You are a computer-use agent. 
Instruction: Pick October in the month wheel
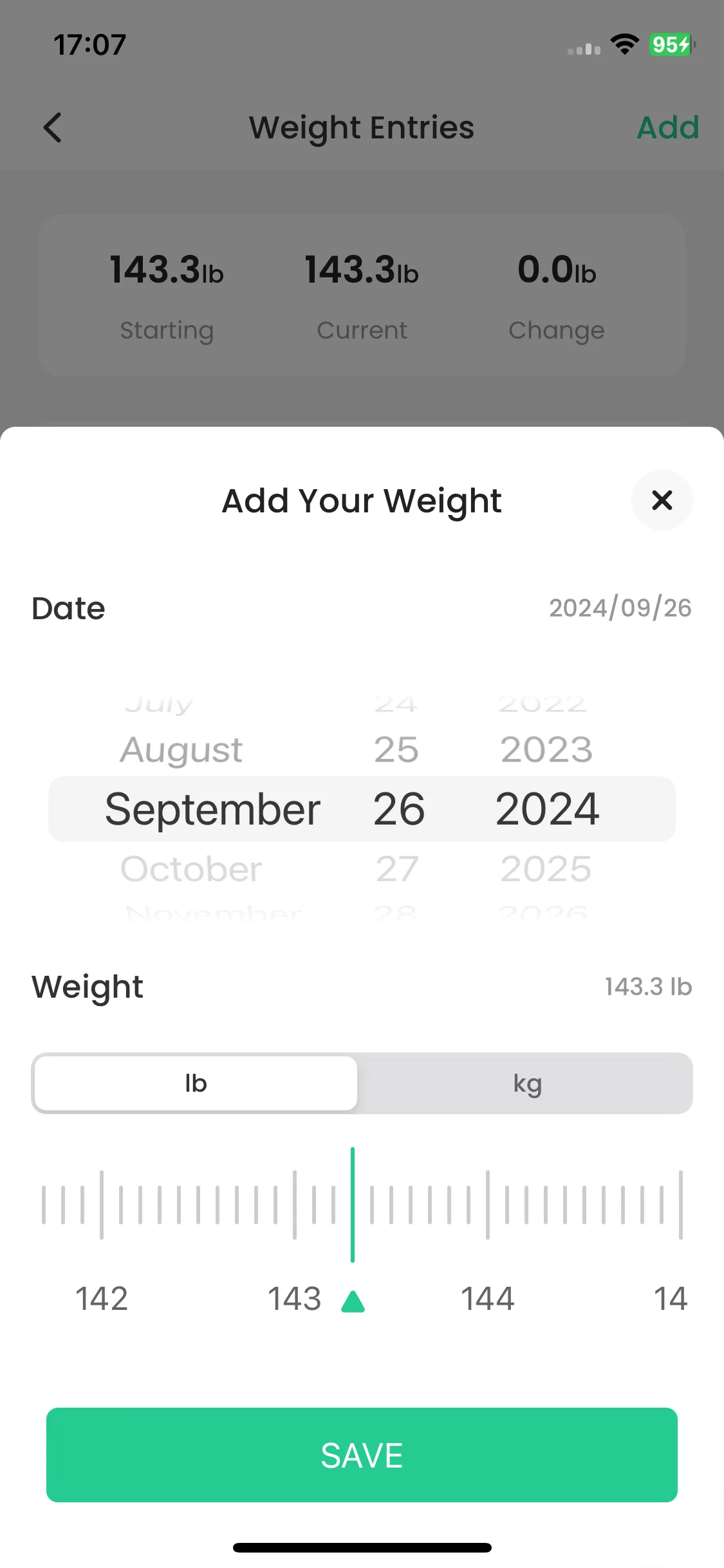pos(191,869)
